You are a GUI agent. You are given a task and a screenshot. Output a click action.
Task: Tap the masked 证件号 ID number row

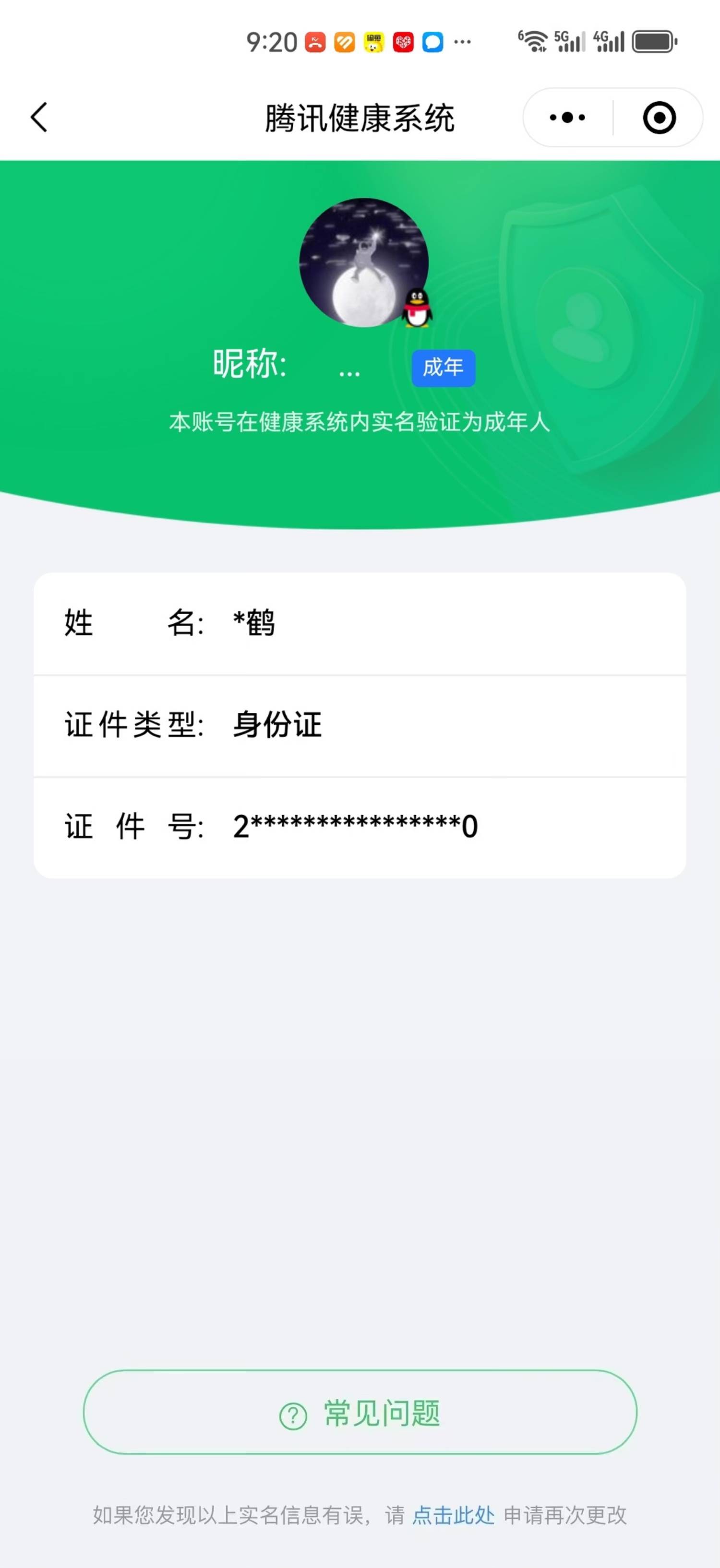(x=360, y=826)
